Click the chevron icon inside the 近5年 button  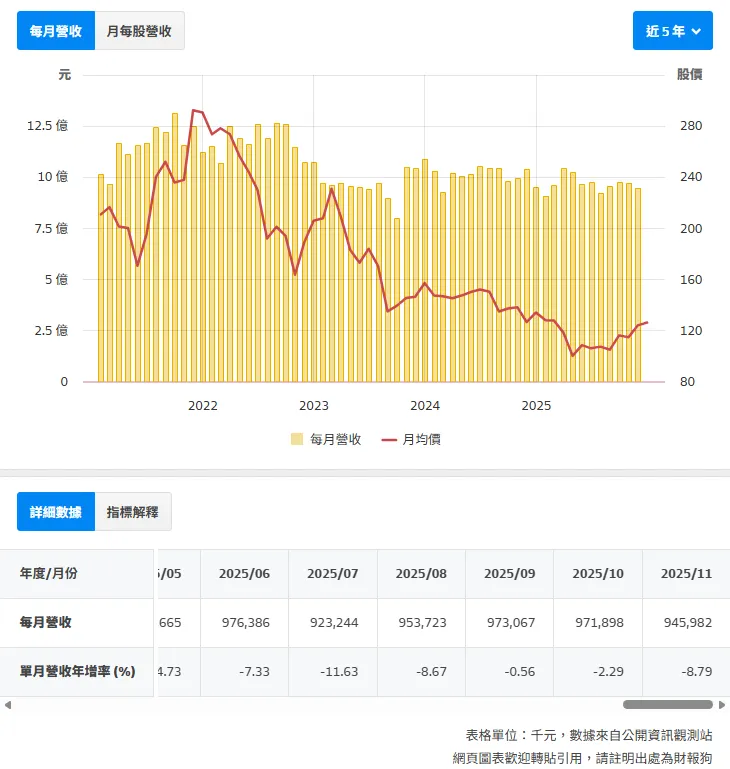pos(695,31)
